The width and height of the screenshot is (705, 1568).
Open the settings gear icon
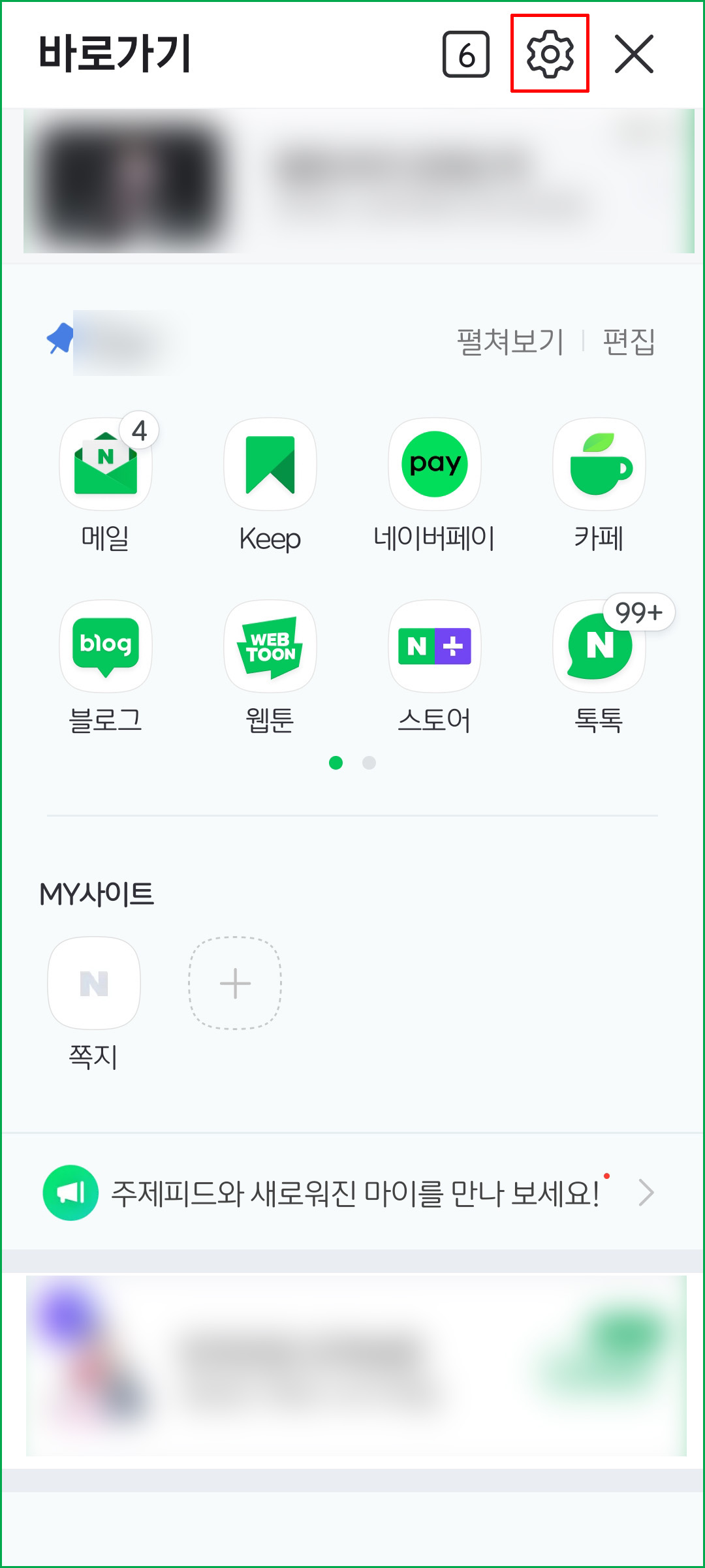pos(550,54)
